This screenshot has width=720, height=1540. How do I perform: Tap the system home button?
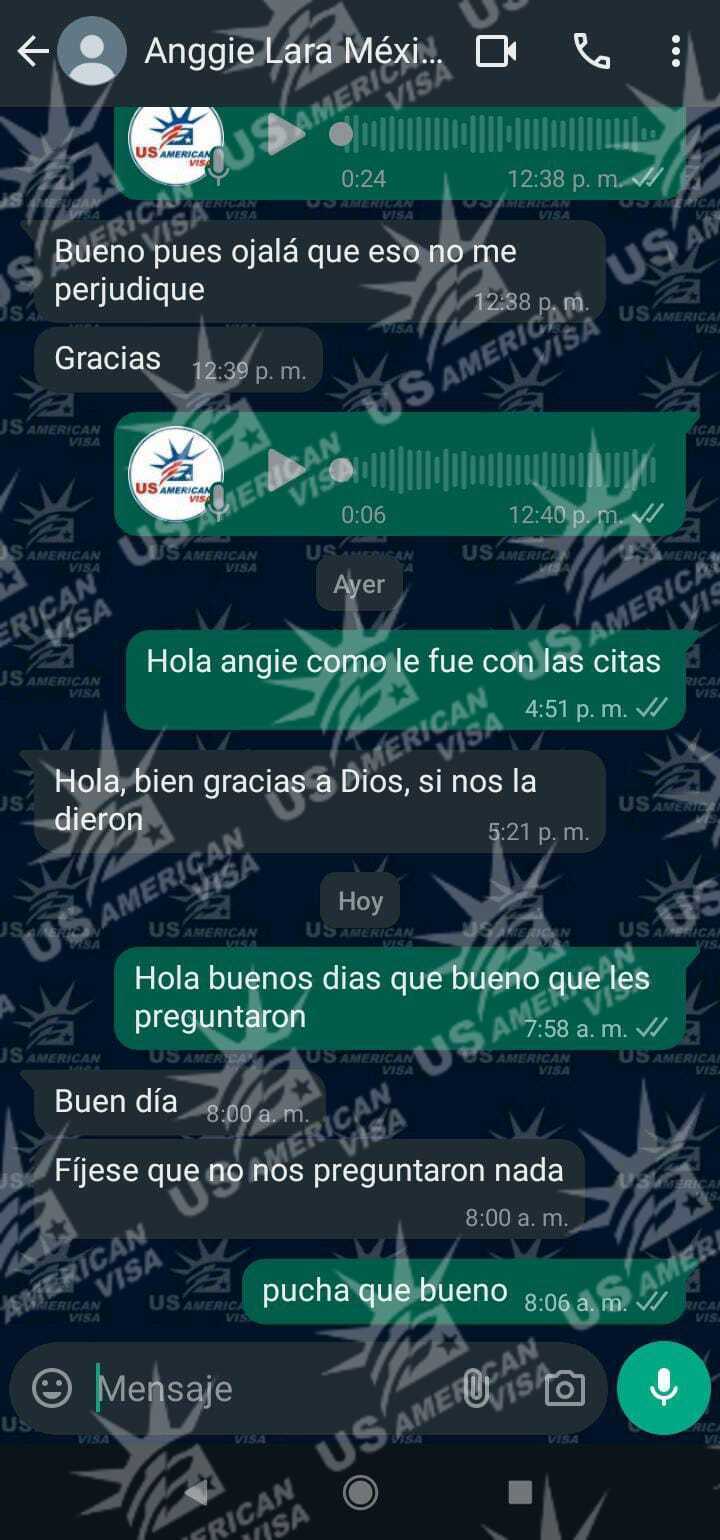360,1492
